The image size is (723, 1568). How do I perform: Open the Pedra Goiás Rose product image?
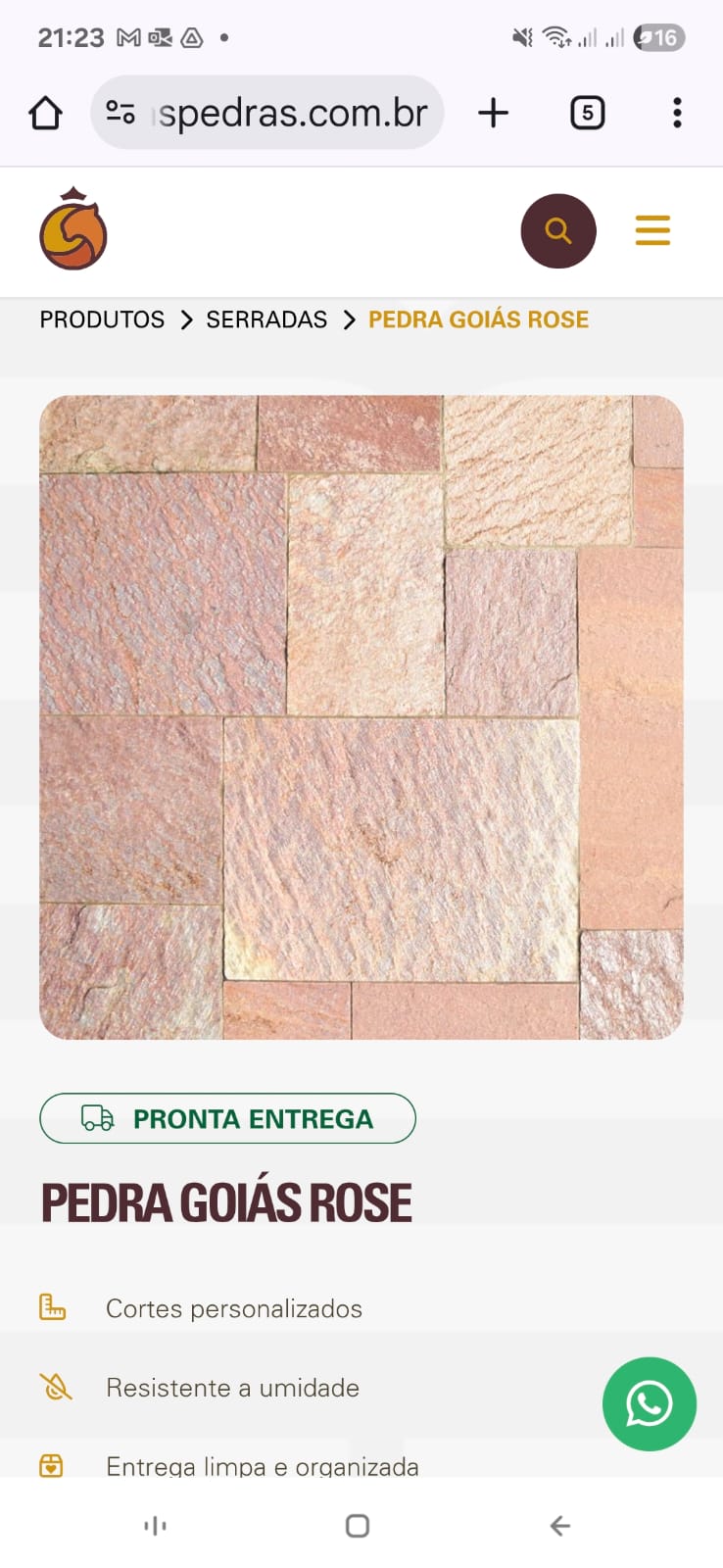(361, 716)
